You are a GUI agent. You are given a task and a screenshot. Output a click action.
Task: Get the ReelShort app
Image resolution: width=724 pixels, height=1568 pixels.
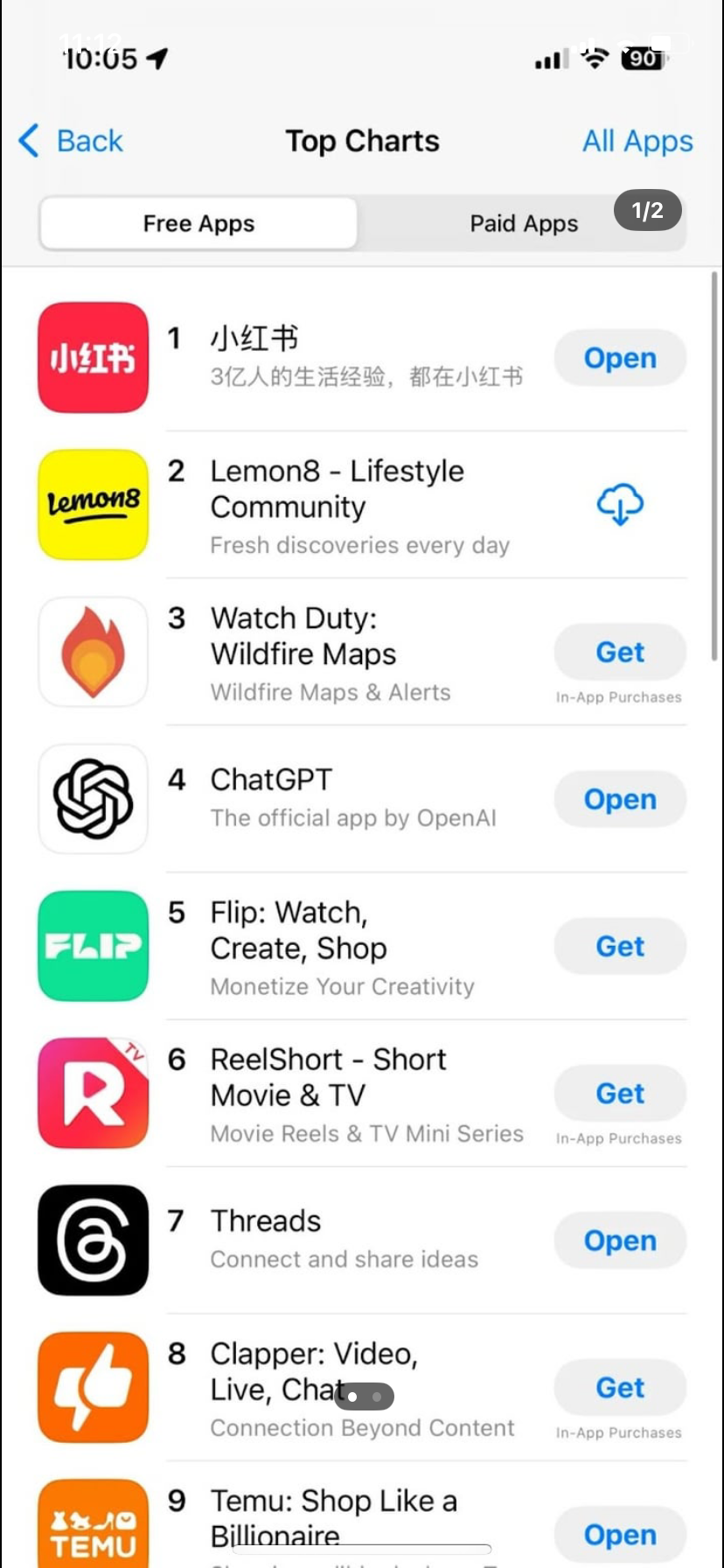click(620, 1093)
